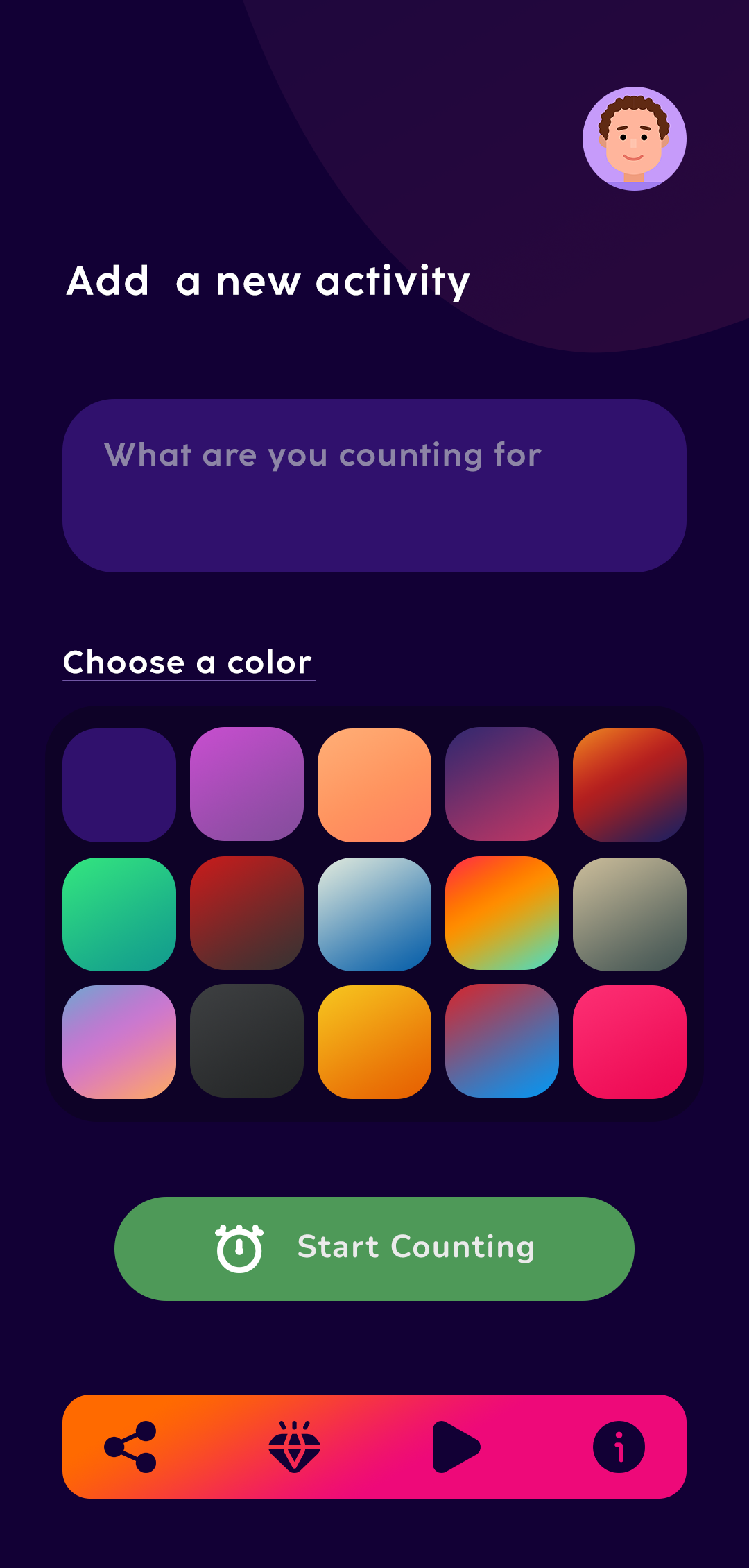749x1568 pixels.
Task: Select the dark purple color swatch
Action: (119, 785)
